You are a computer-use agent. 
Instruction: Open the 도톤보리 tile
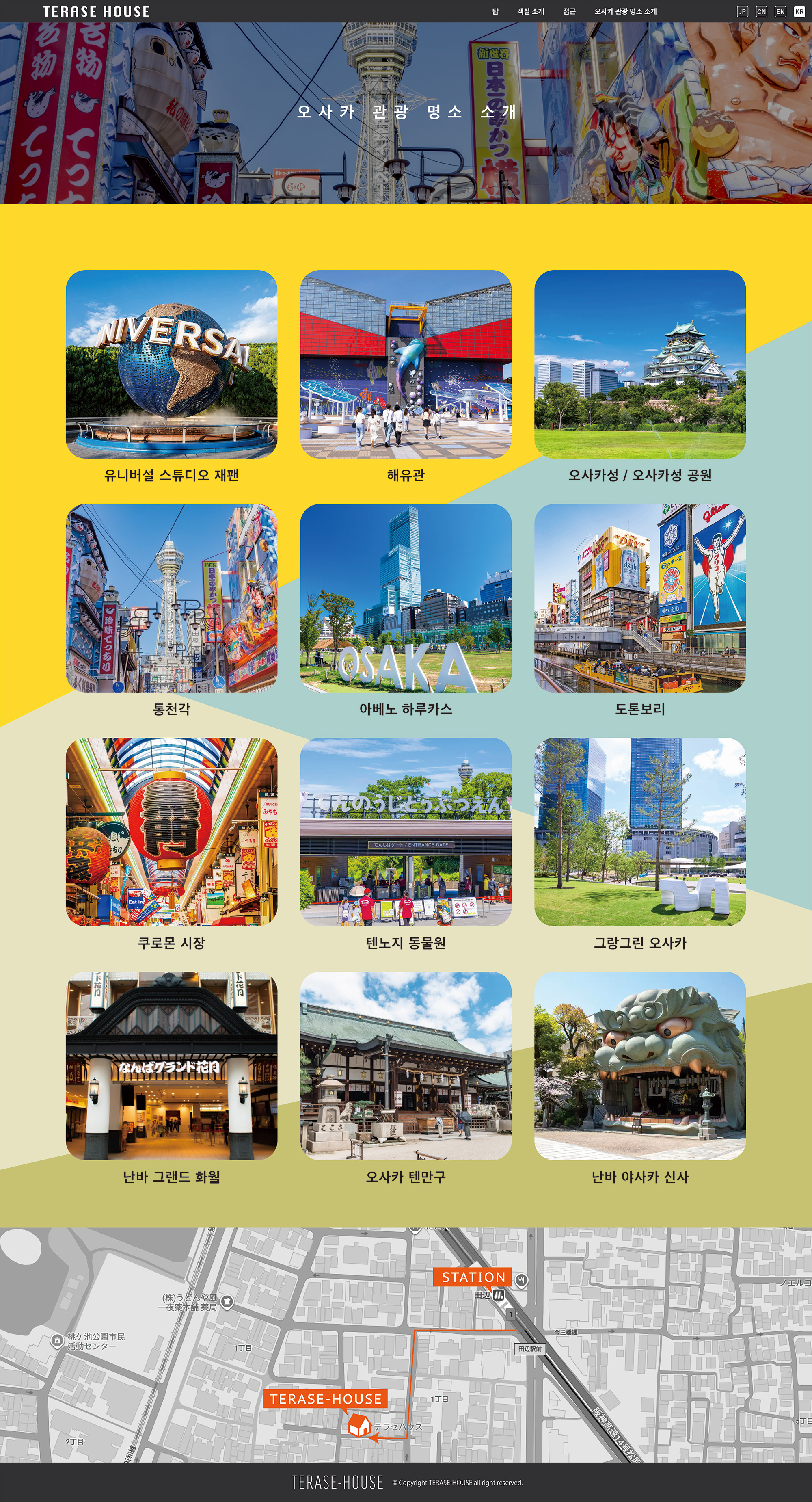pos(639,597)
